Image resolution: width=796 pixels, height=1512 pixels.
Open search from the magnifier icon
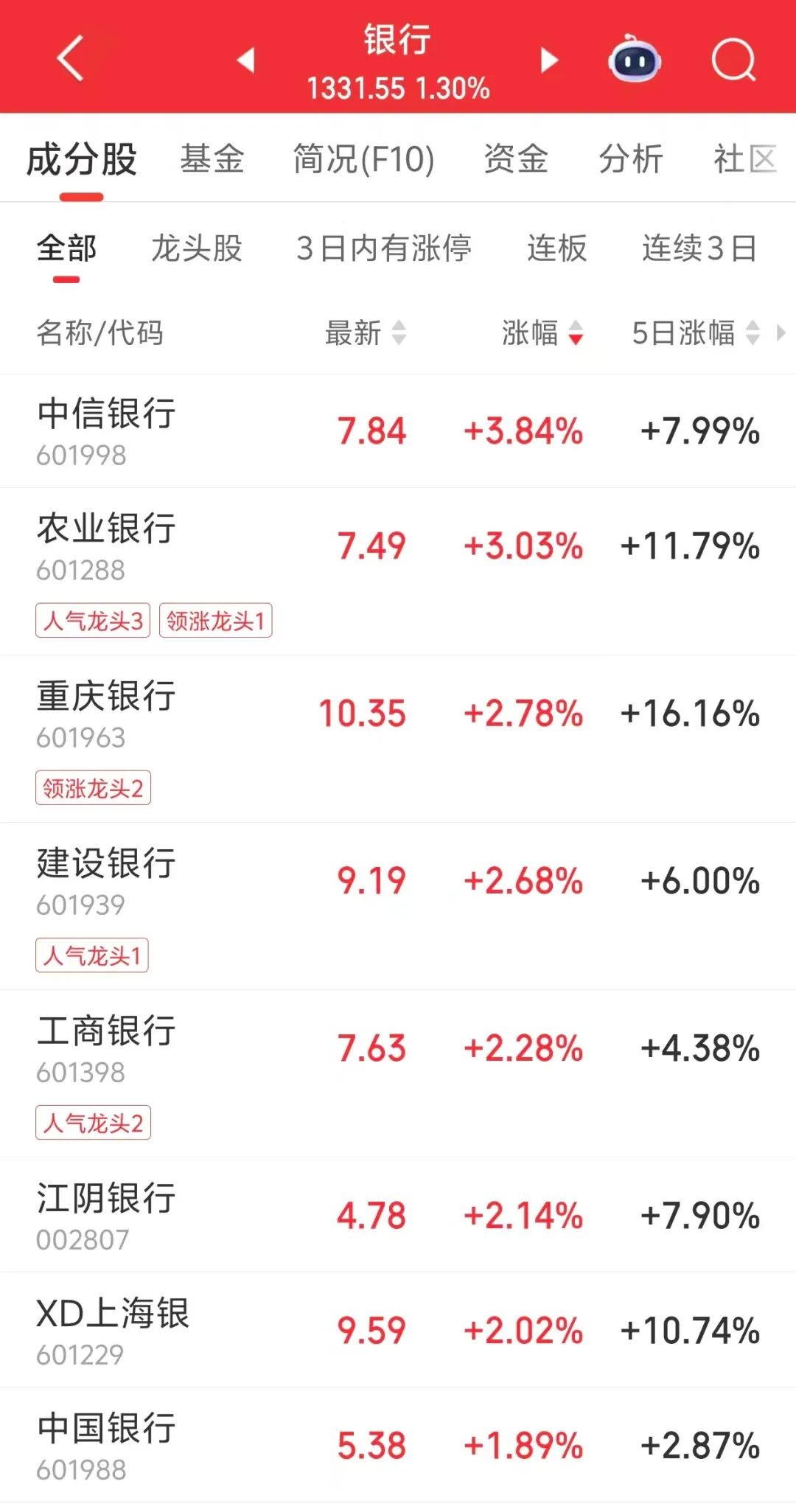coord(733,60)
